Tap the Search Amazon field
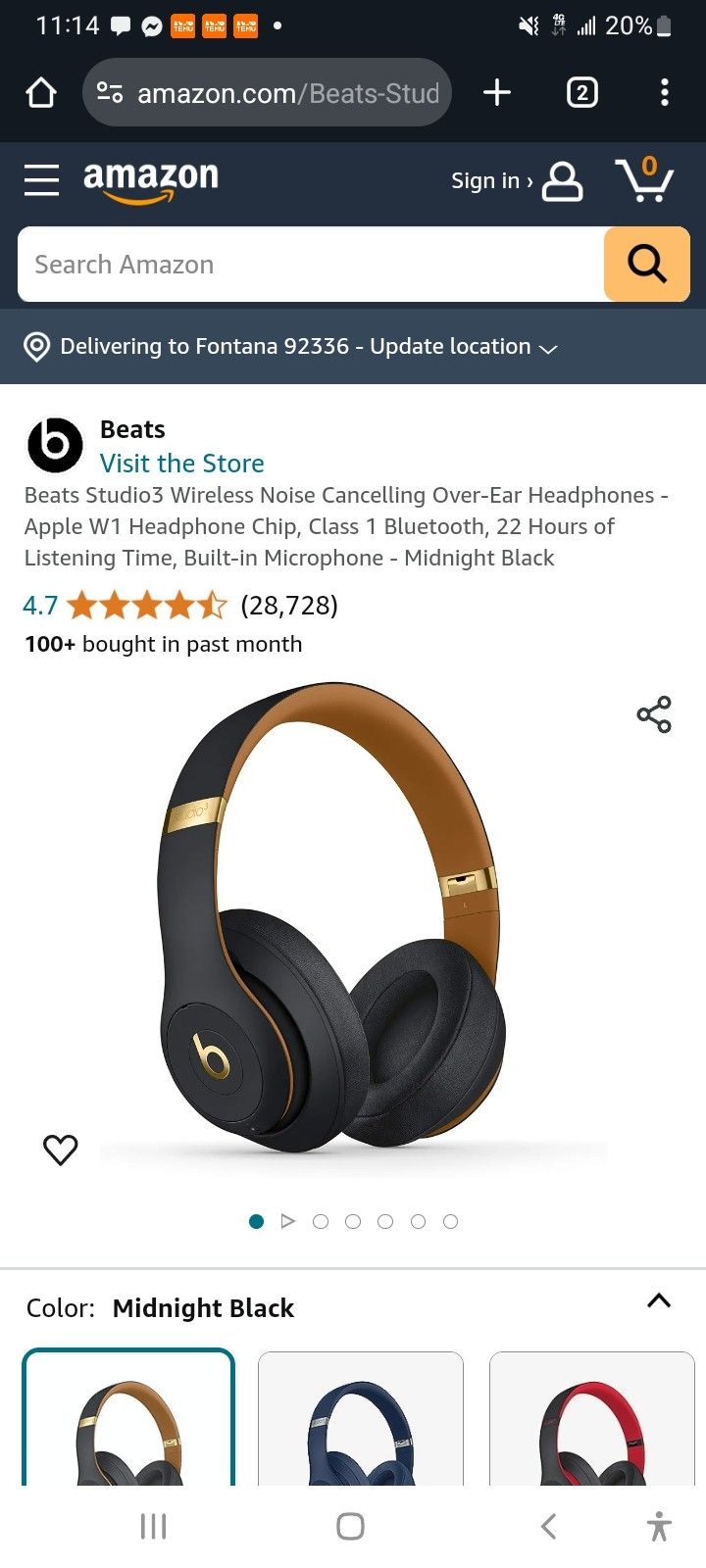 pos(310,265)
